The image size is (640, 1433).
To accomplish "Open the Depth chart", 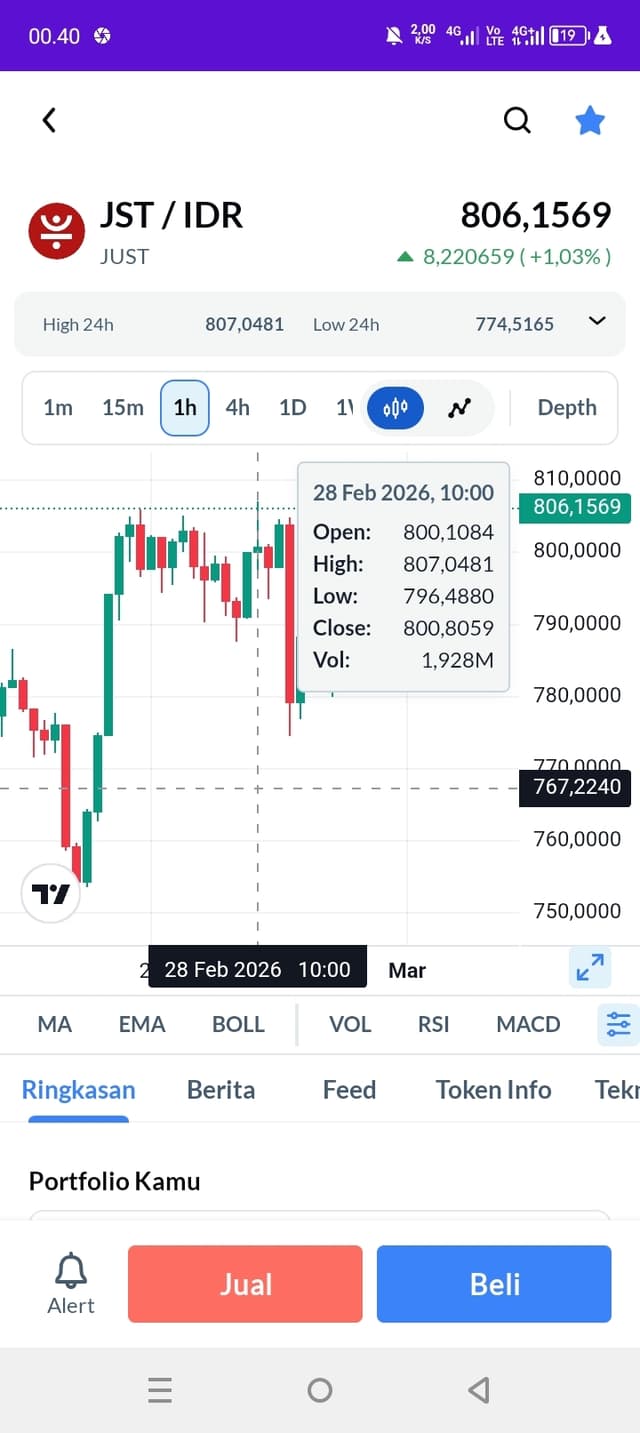I will [567, 408].
